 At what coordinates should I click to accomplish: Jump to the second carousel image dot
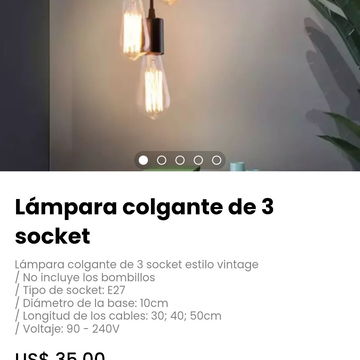coord(162,160)
